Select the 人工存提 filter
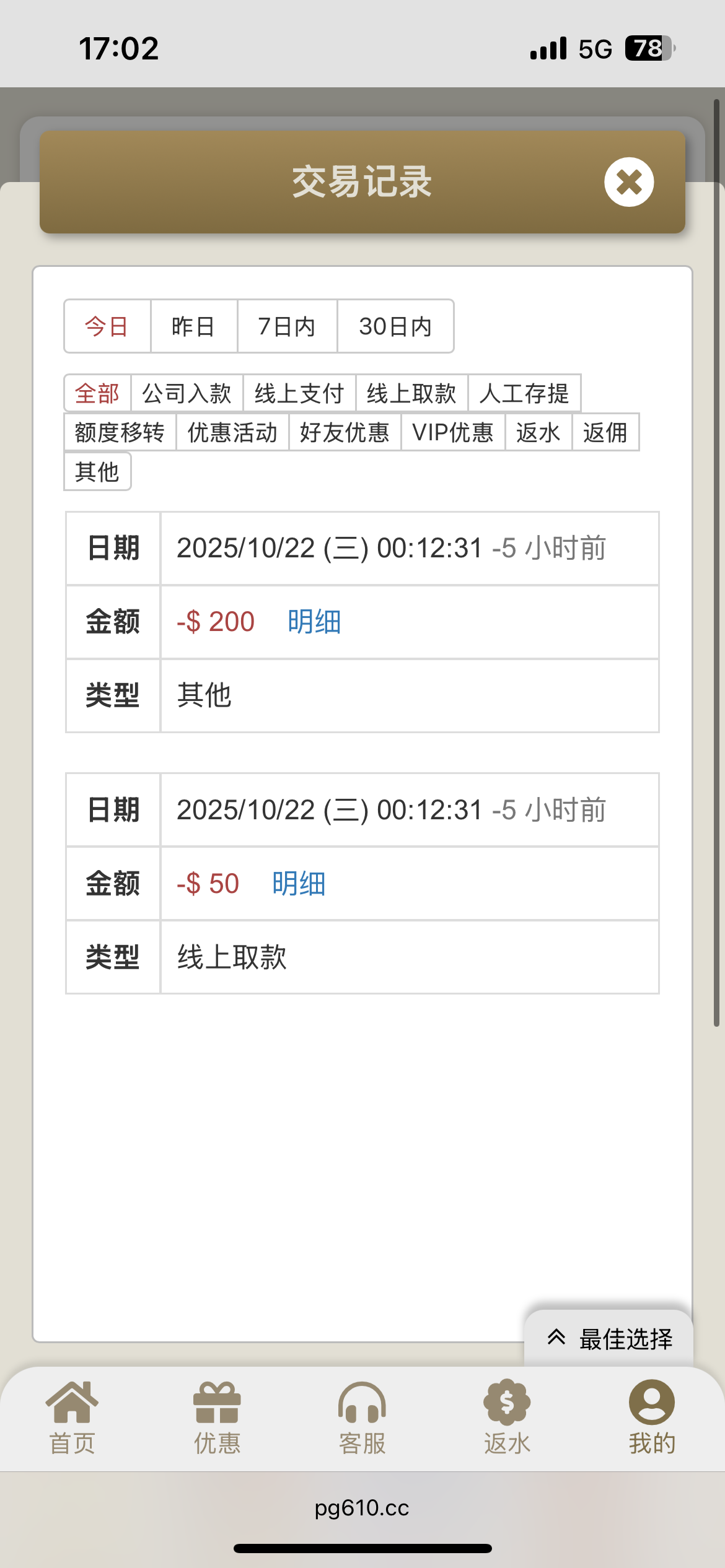725x1568 pixels. point(524,393)
